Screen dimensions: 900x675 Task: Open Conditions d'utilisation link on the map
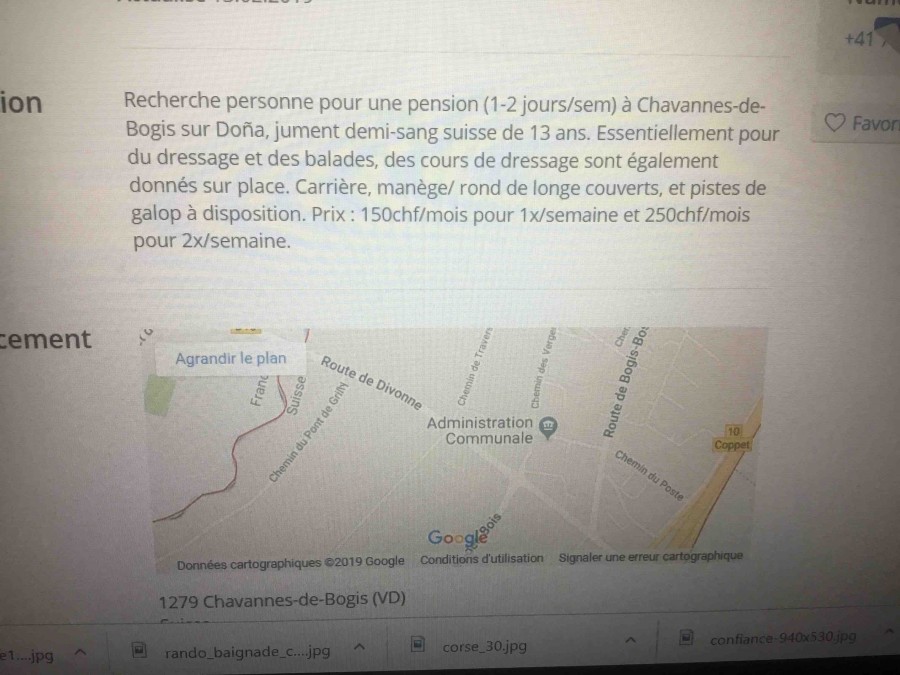click(482, 559)
